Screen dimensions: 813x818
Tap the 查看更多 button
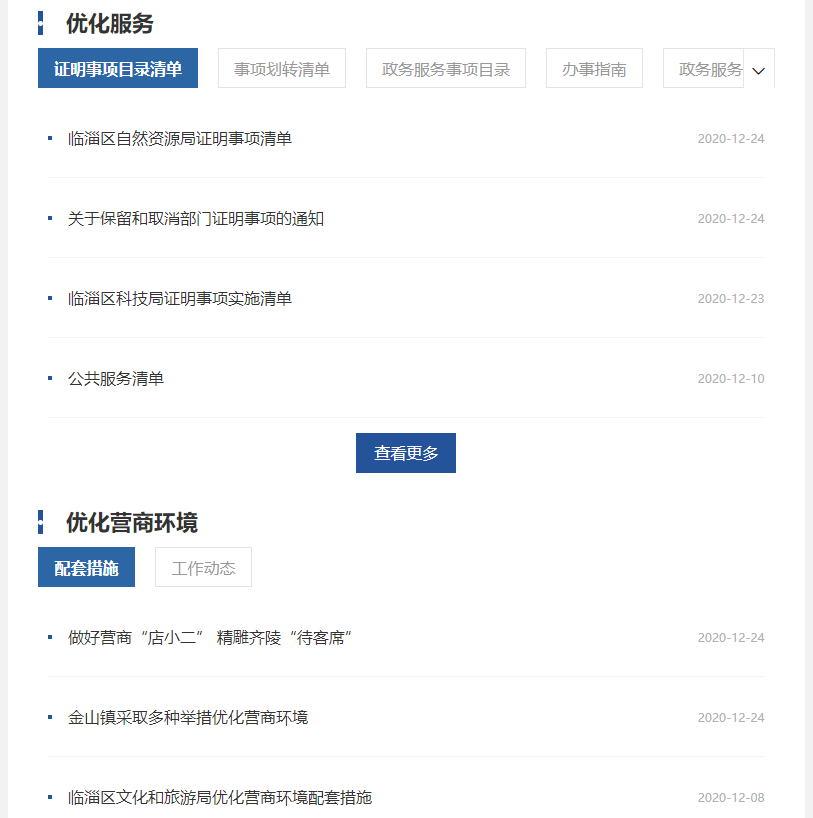[x=406, y=453]
